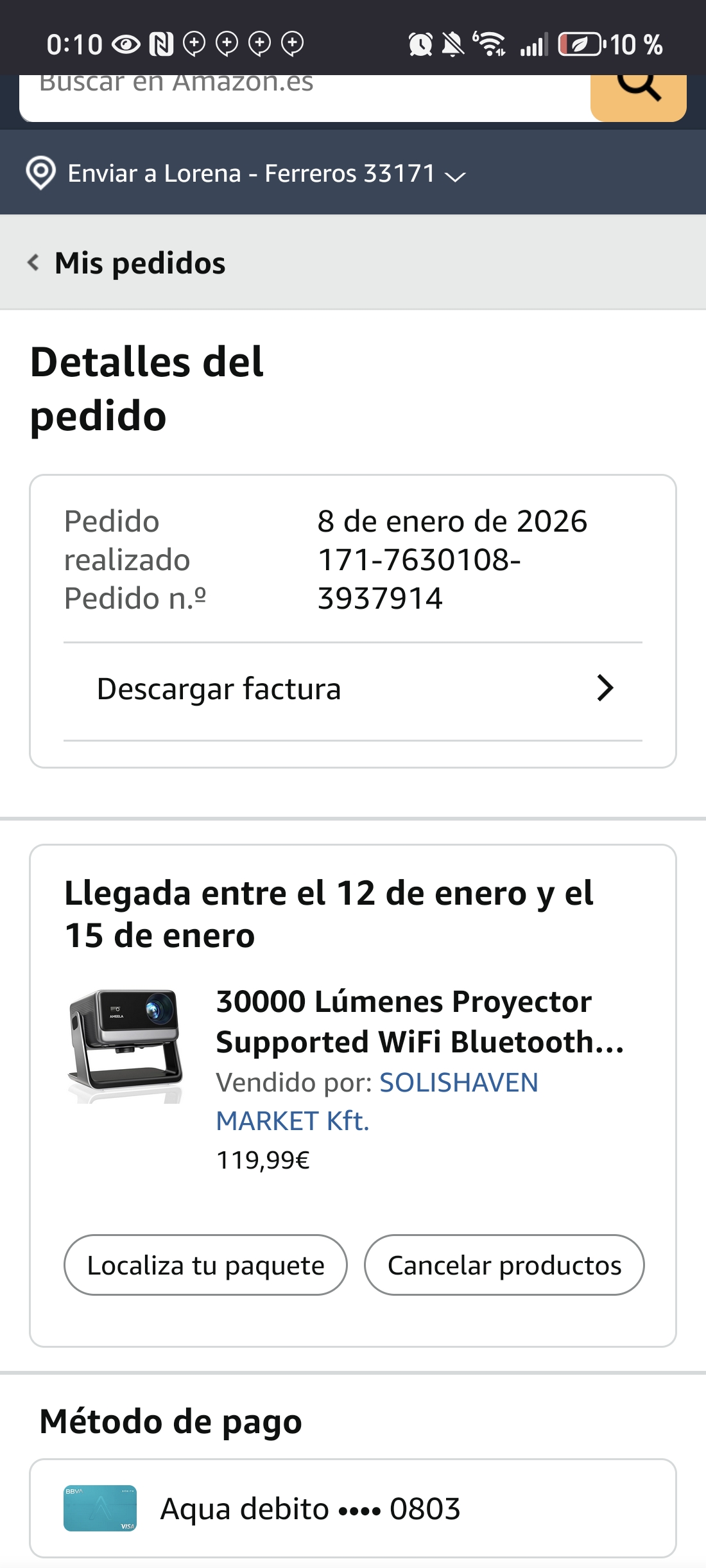Change delivery address Lorena - Ferreros 33171

click(x=250, y=173)
